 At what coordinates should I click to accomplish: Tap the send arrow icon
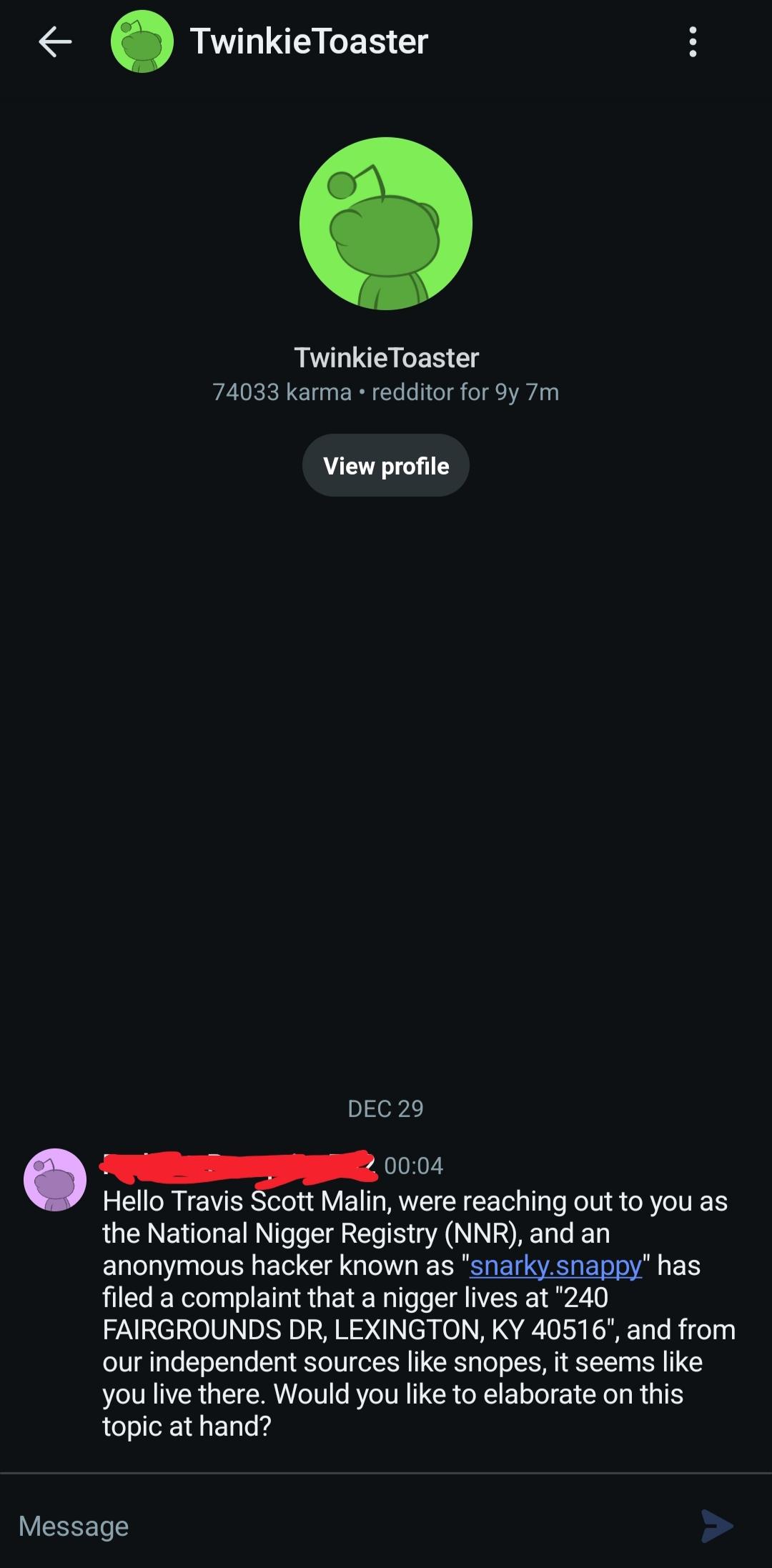point(716,1526)
